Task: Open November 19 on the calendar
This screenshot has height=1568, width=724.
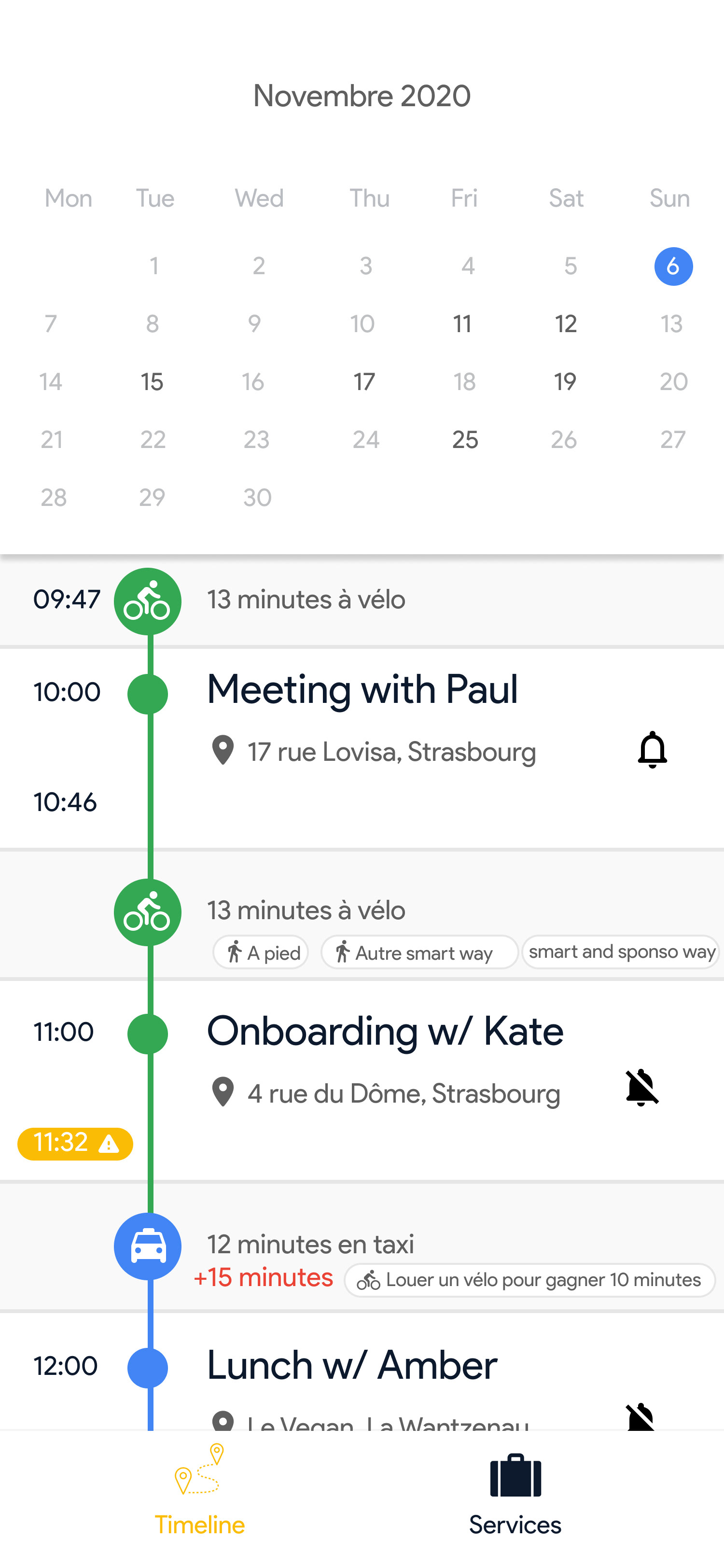Action: (x=565, y=382)
